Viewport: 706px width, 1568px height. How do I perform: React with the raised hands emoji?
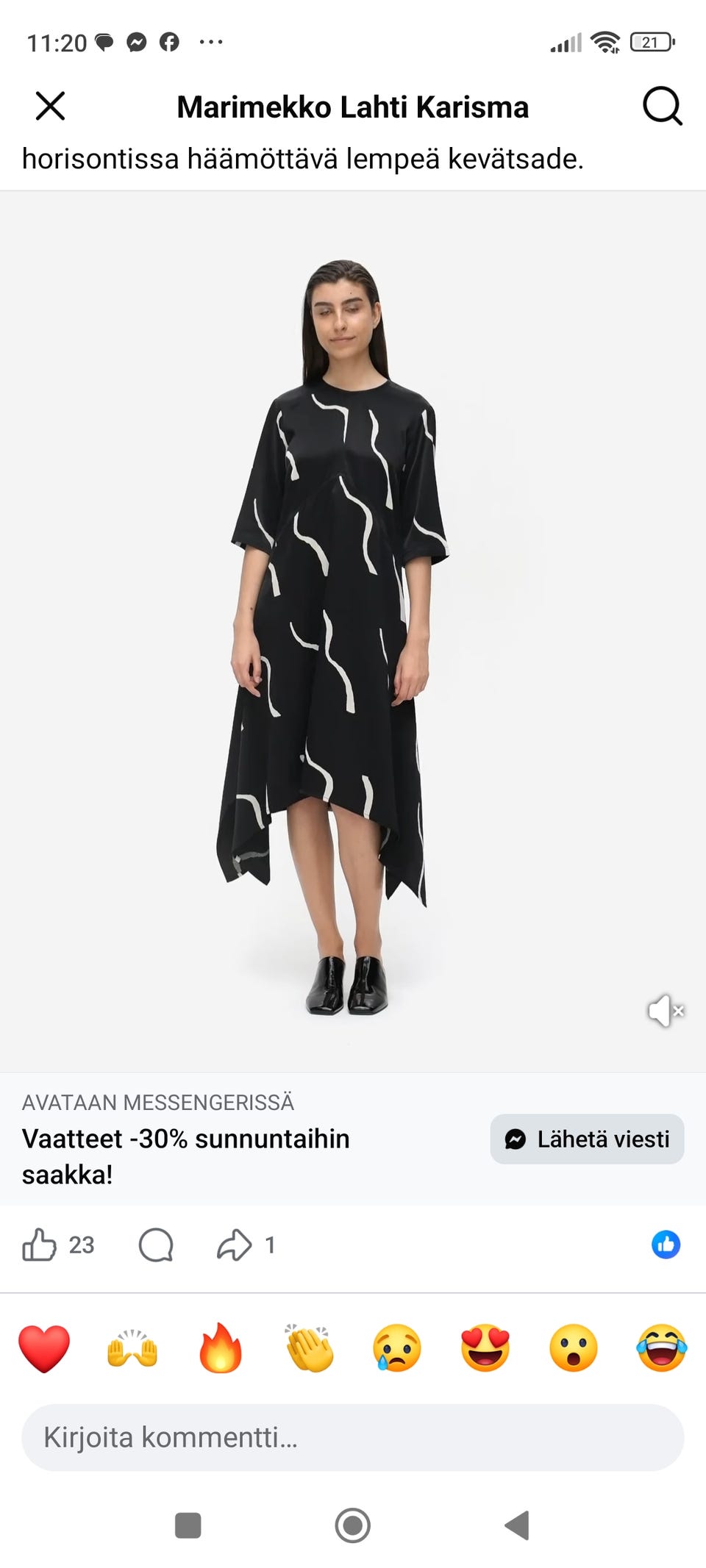(132, 1348)
